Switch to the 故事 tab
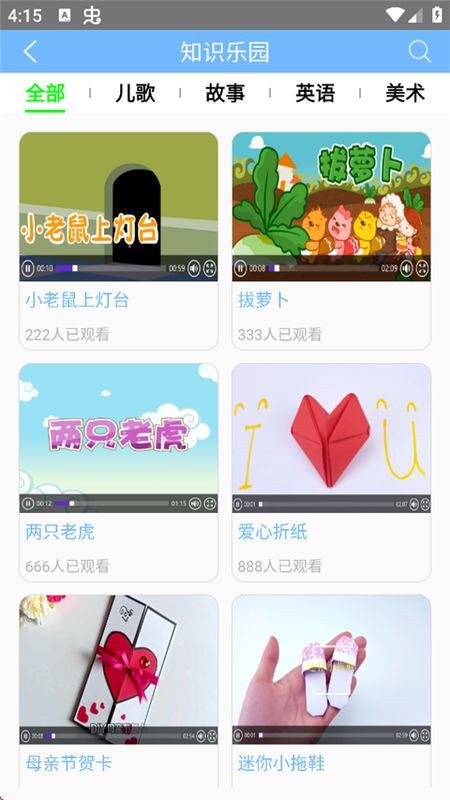This screenshot has width=450, height=800. click(225, 93)
